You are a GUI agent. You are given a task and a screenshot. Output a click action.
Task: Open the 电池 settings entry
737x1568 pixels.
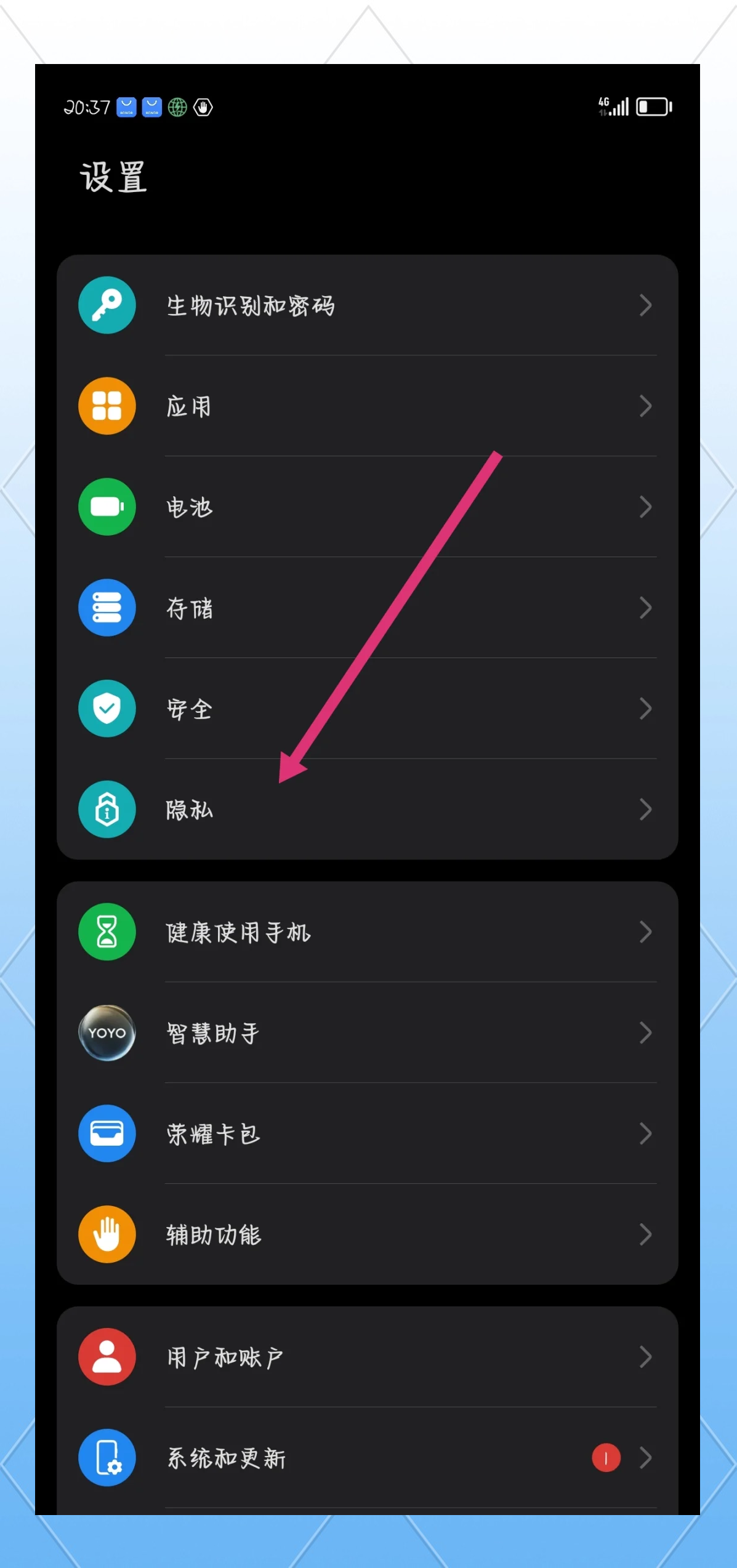click(x=190, y=507)
